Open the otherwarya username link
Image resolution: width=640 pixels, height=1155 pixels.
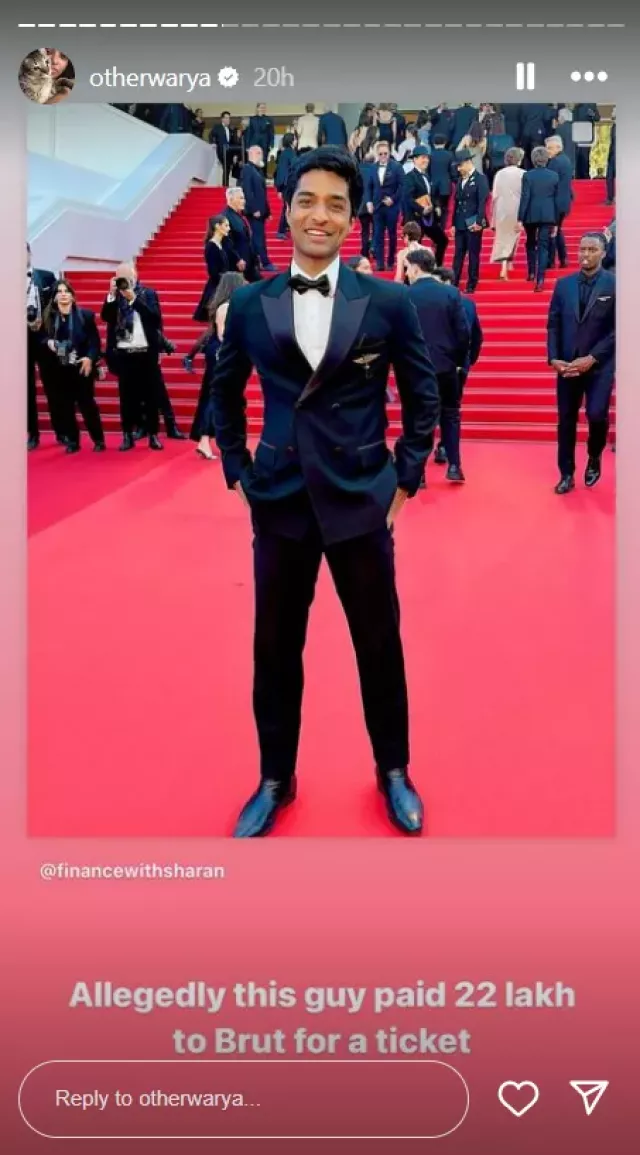pos(150,78)
